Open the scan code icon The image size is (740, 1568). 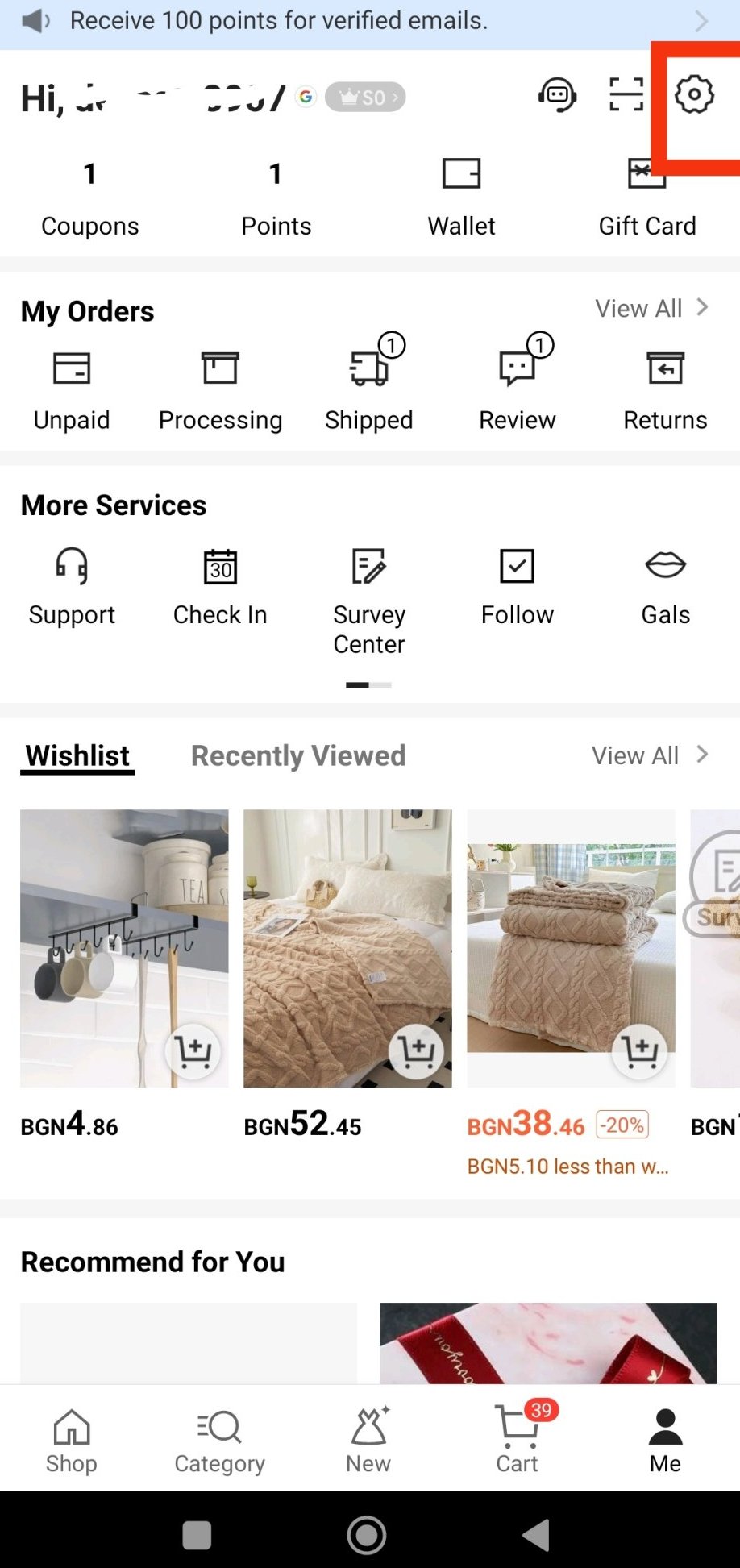click(x=626, y=95)
